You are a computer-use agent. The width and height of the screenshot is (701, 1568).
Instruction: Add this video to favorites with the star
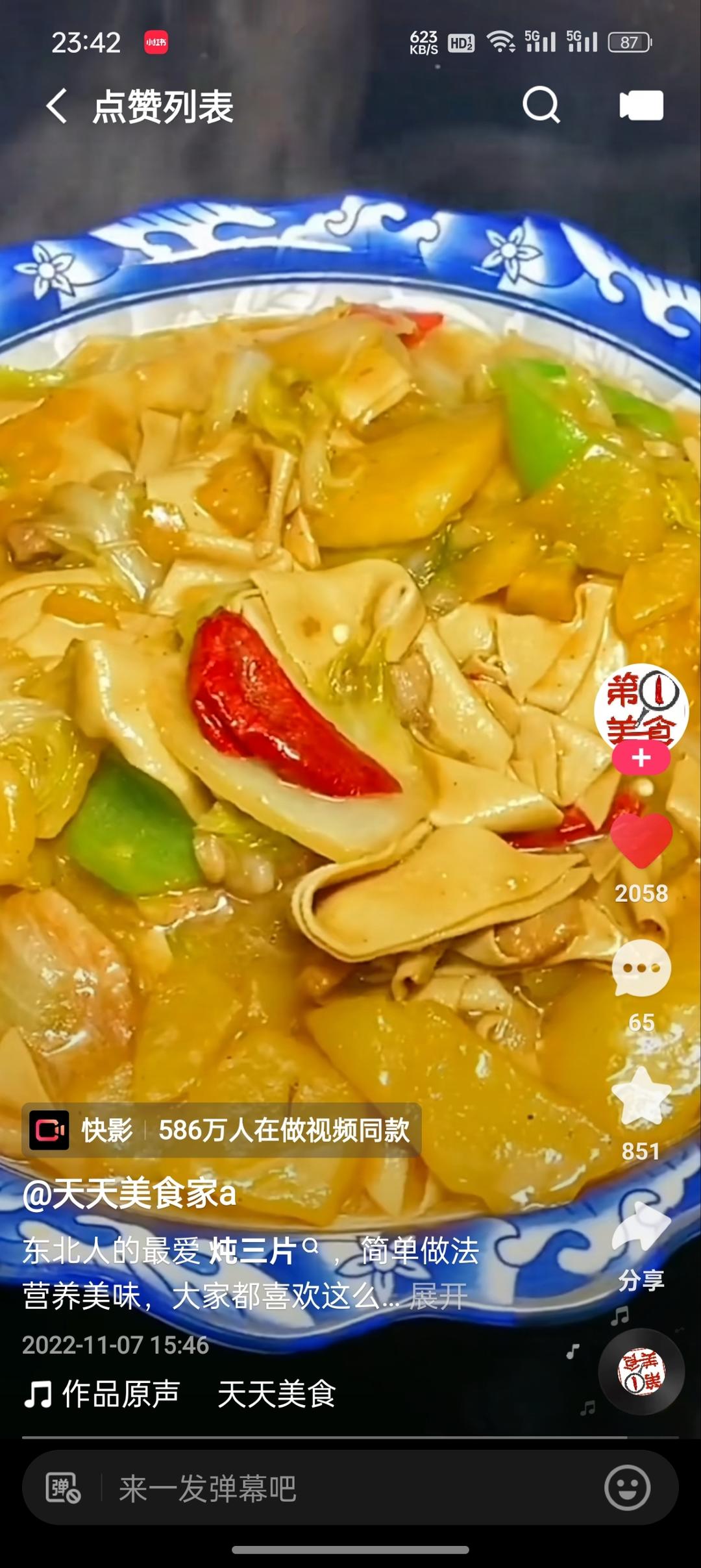[x=641, y=1097]
